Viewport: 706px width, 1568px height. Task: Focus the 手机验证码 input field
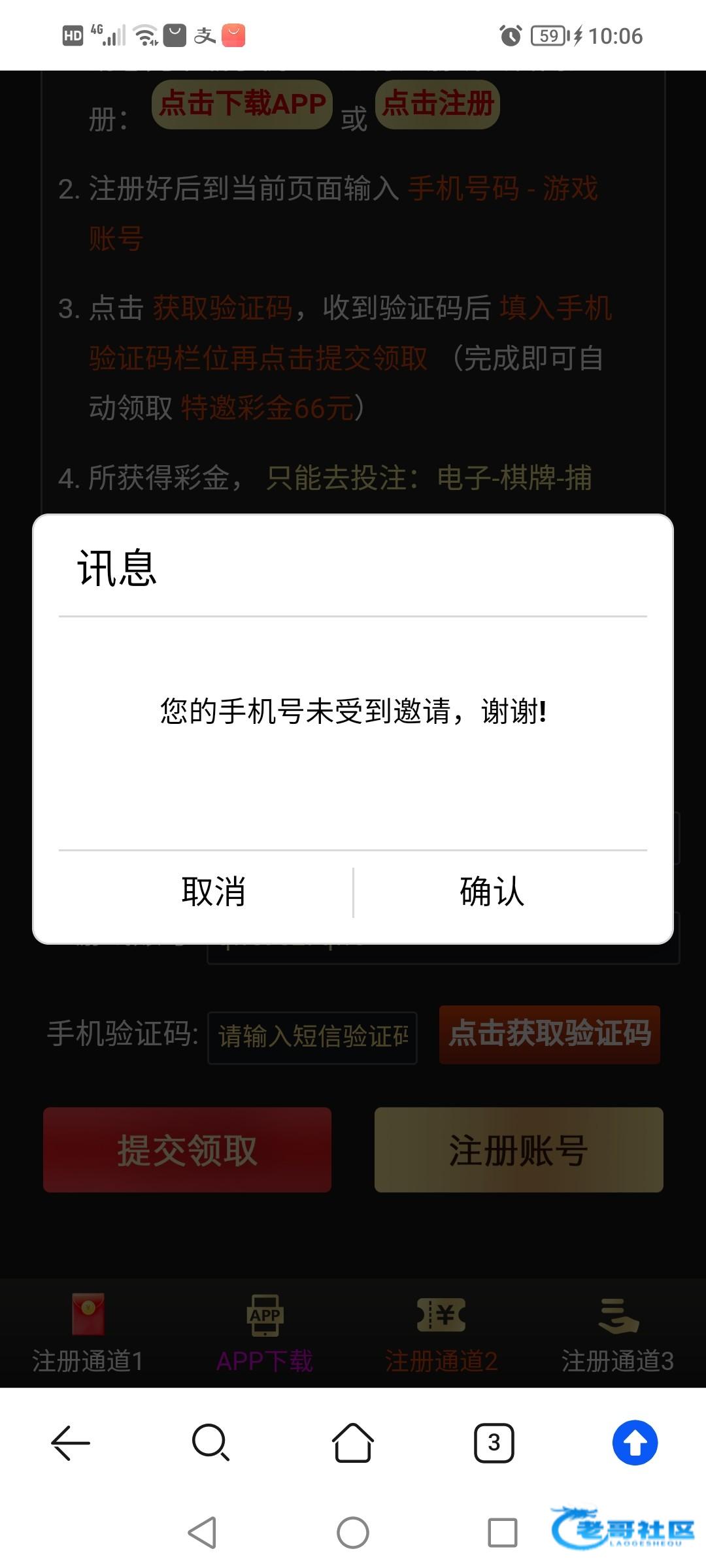[312, 1037]
